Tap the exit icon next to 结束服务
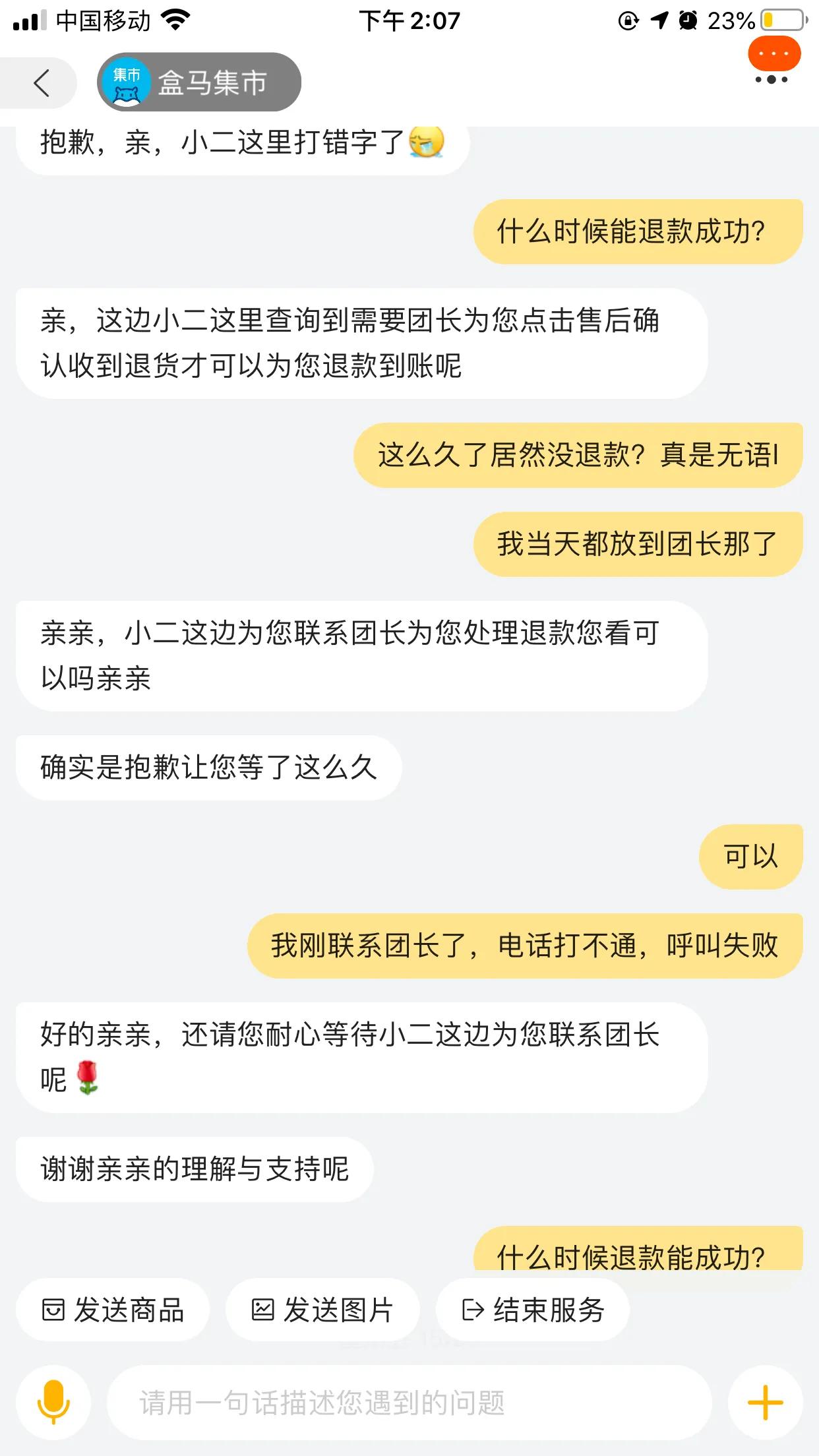This screenshot has width=819, height=1456. pyautogui.click(x=472, y=1310)
